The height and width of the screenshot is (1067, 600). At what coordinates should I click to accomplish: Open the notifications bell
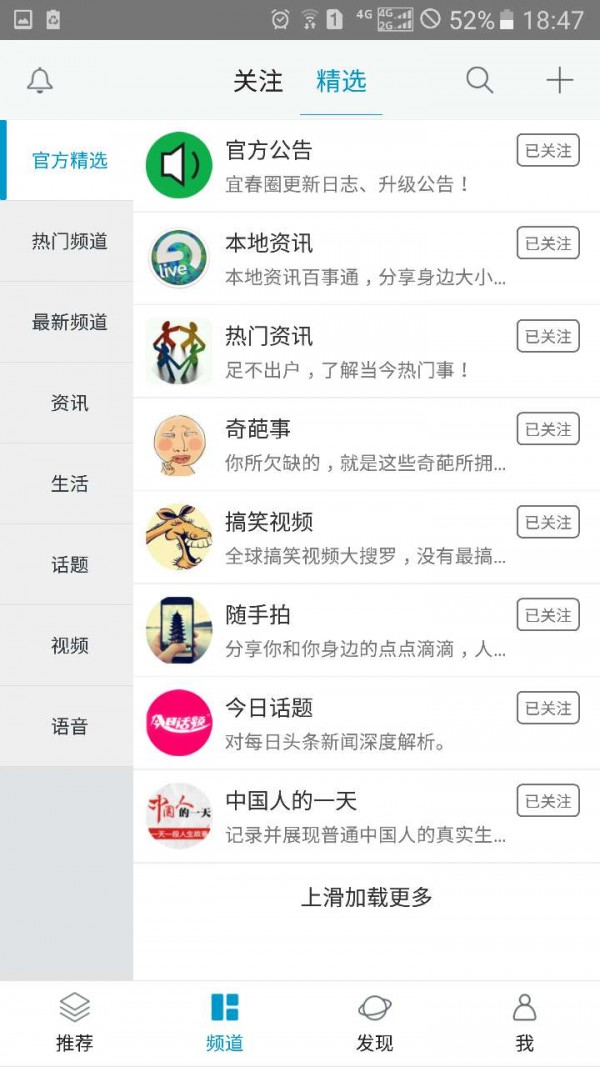pyautogui.click(x=40, y=81)
